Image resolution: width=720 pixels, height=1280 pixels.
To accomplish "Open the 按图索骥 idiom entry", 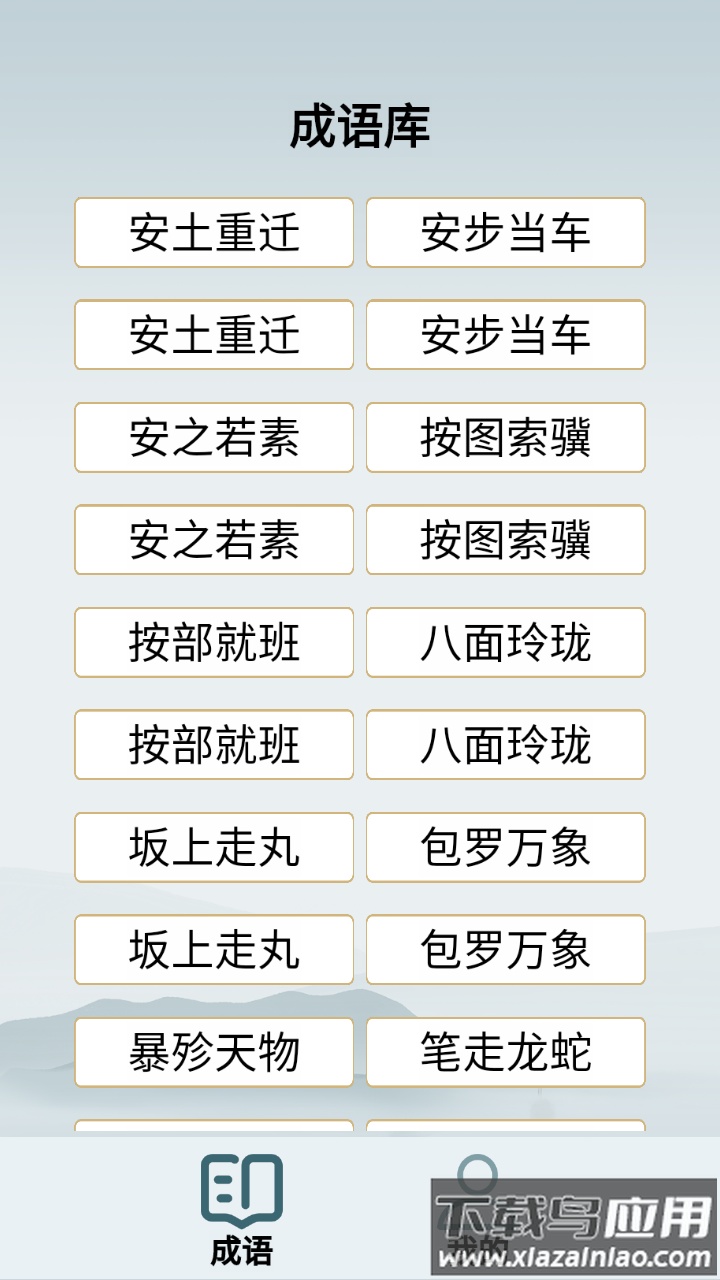I will point(506,438).
